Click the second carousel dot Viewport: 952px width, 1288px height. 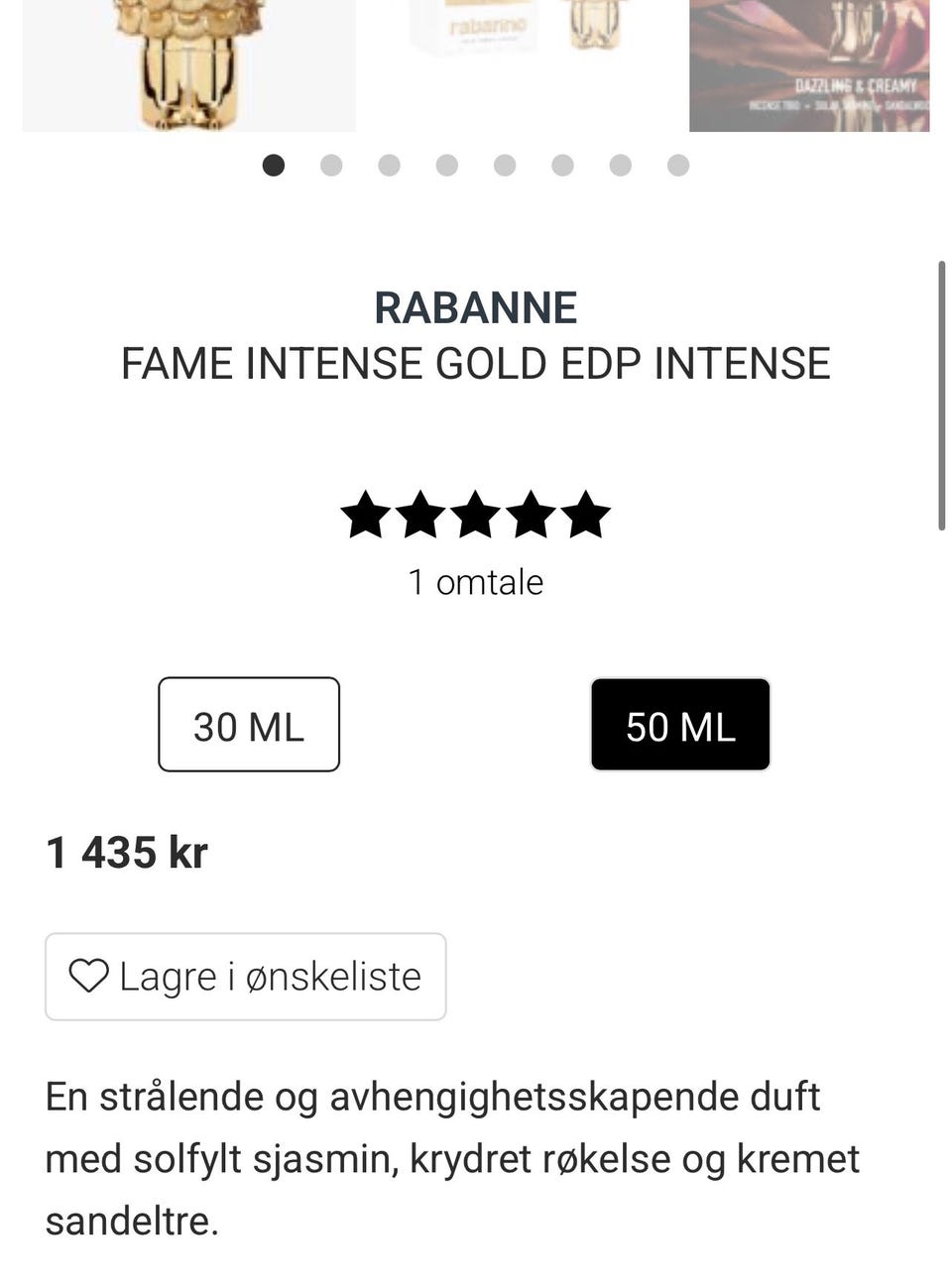tap(331, 166)
